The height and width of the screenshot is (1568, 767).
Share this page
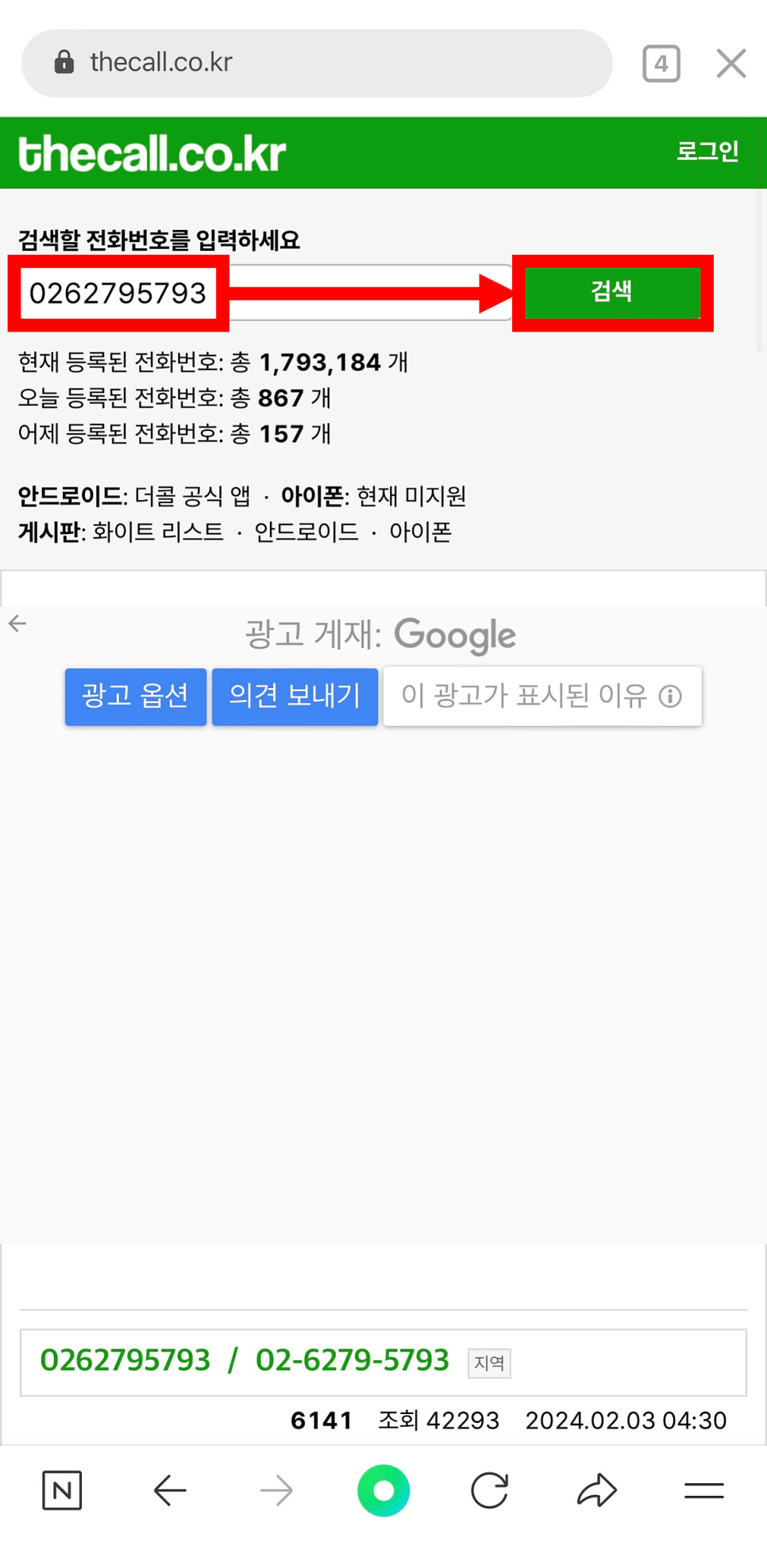596,1490
